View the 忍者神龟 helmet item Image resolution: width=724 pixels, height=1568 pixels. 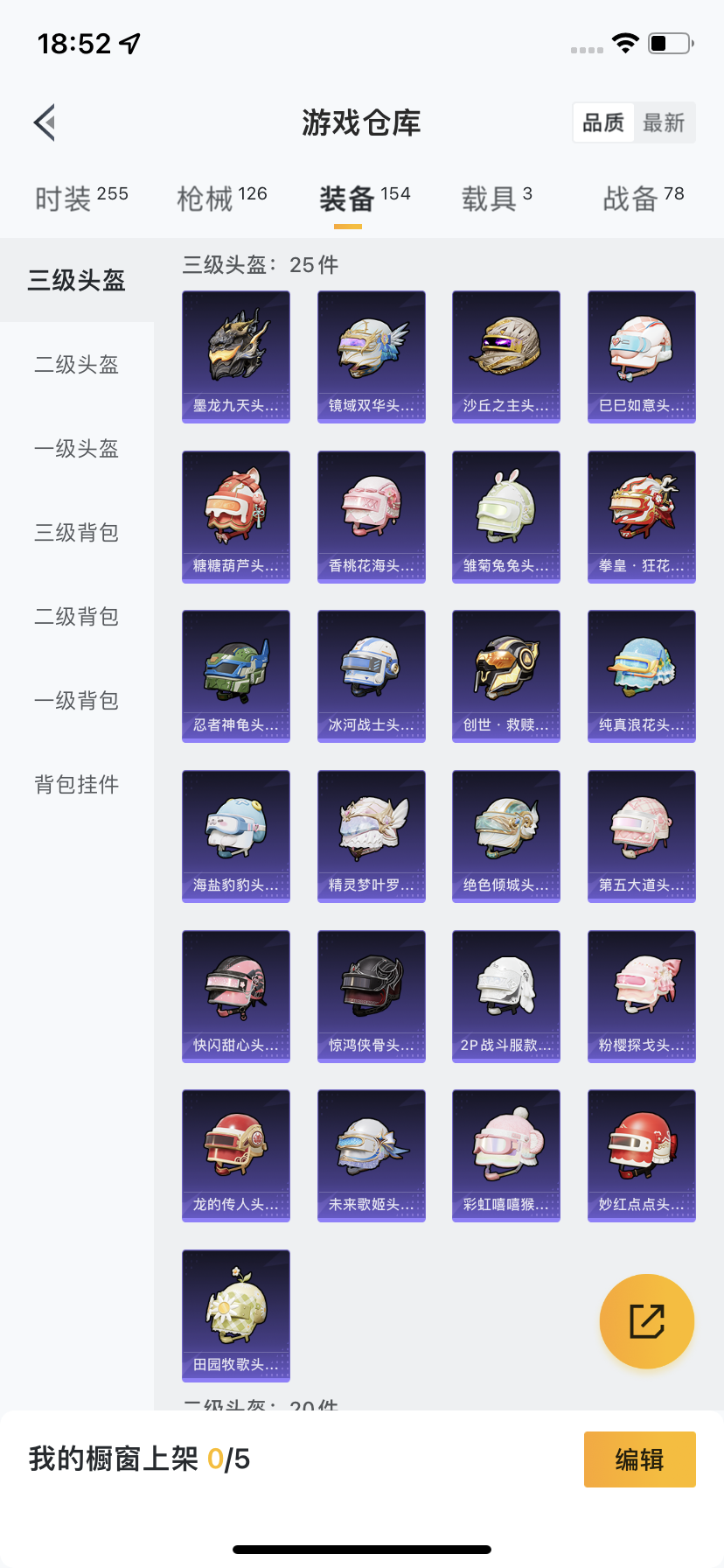(236, 676)
